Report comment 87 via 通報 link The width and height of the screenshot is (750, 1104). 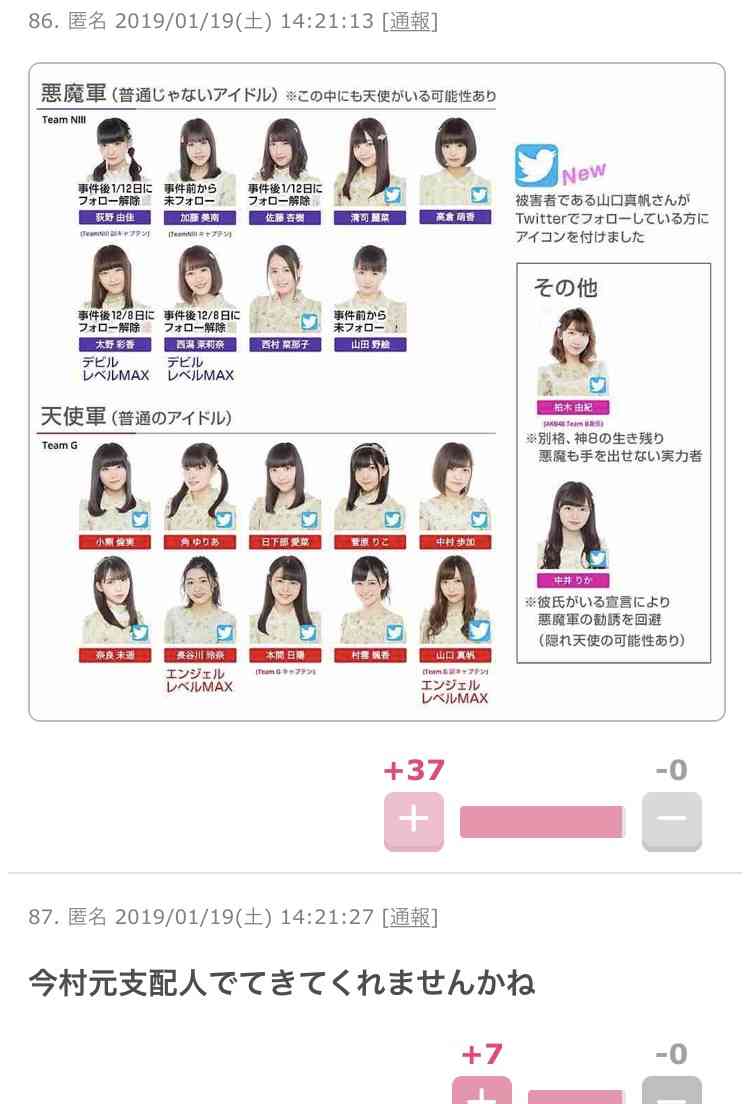(x=410, y=916)
